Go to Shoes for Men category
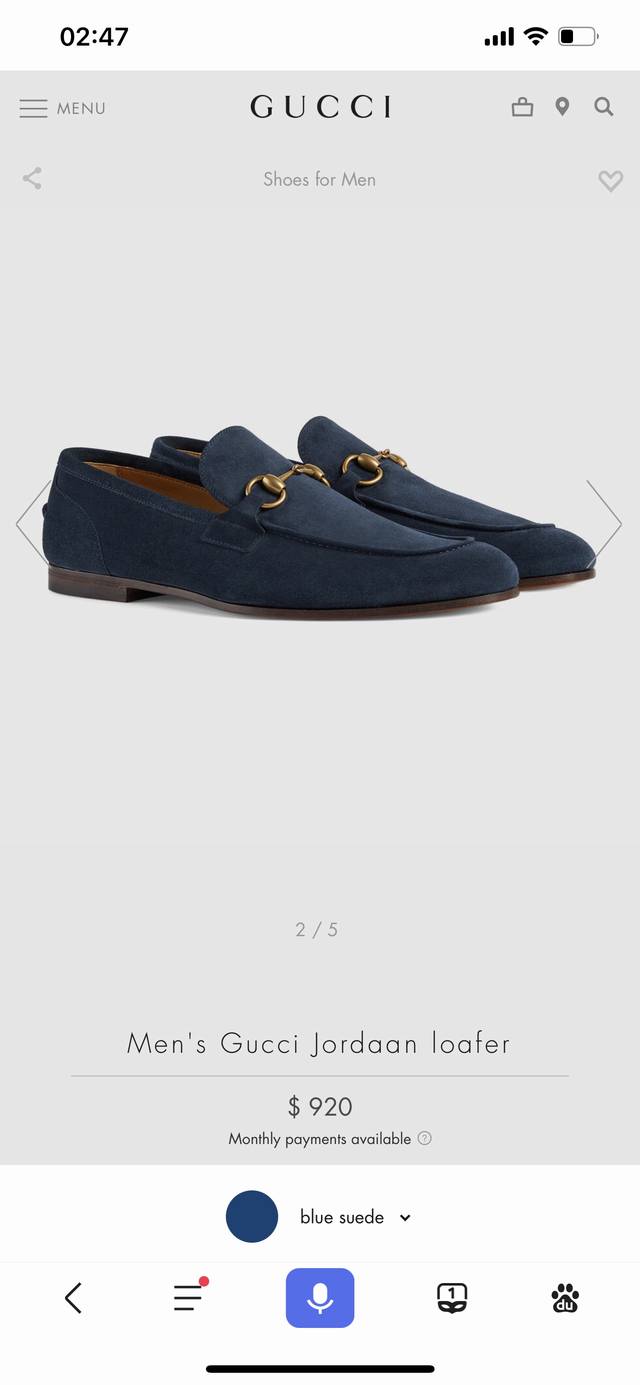640x1385 pixels. click(x=319, y=179)
